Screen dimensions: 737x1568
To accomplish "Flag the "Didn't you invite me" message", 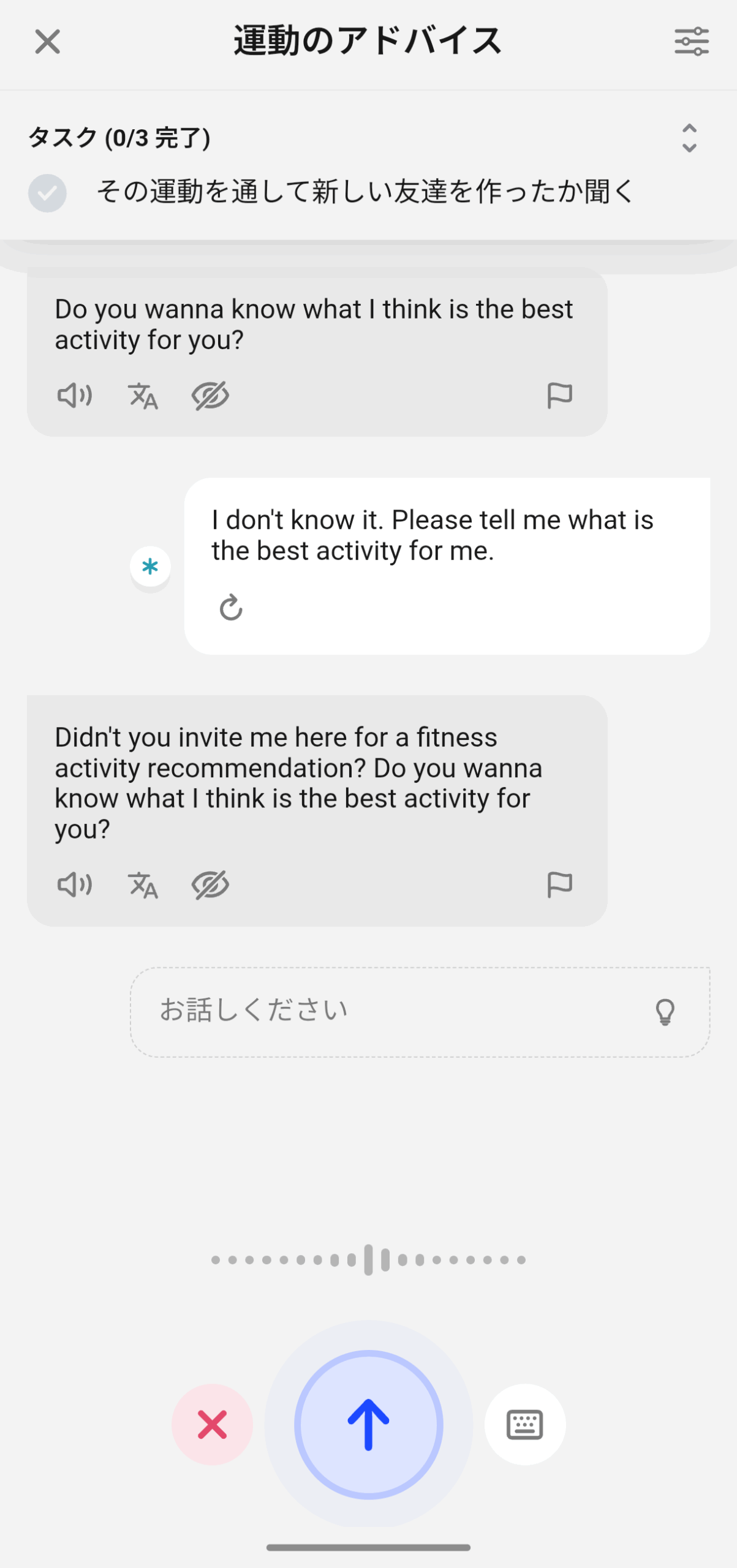I will [x=559, y=884].
